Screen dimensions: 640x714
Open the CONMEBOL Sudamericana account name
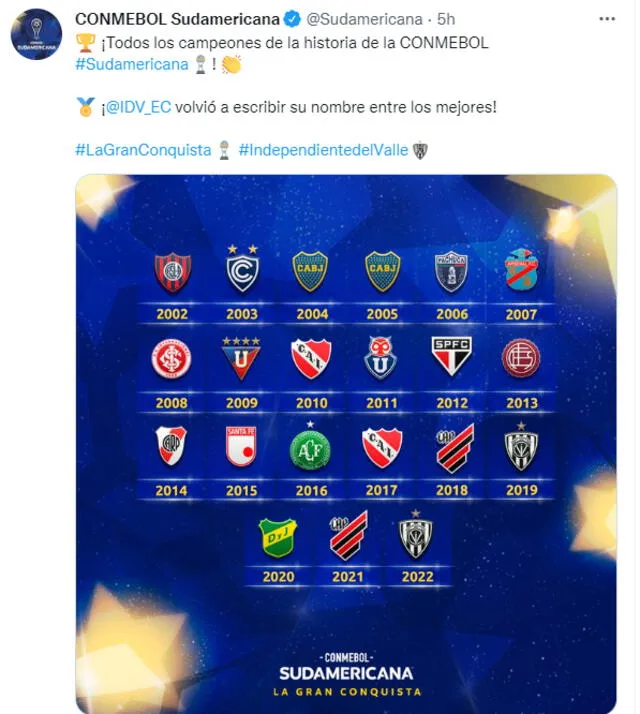[x=177, y=17]
